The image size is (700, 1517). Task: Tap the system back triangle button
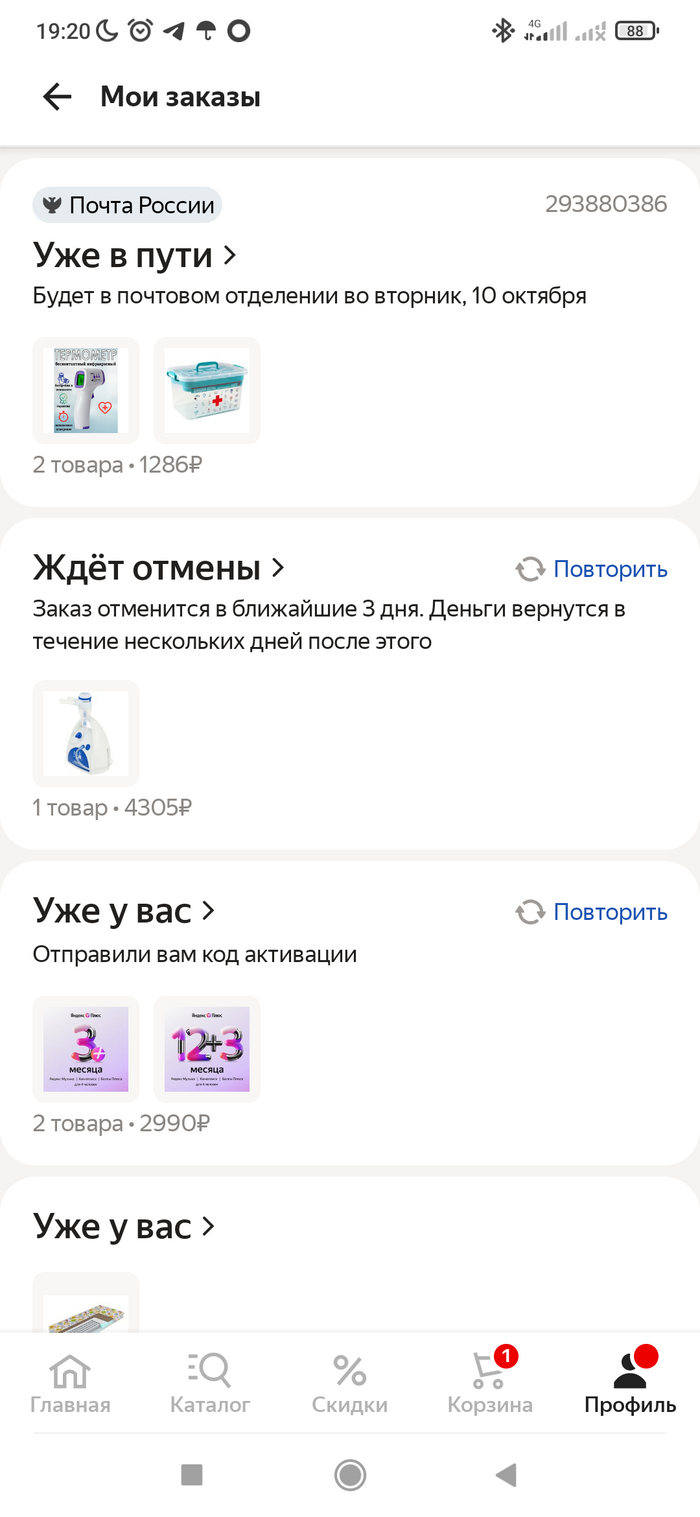506,1474
